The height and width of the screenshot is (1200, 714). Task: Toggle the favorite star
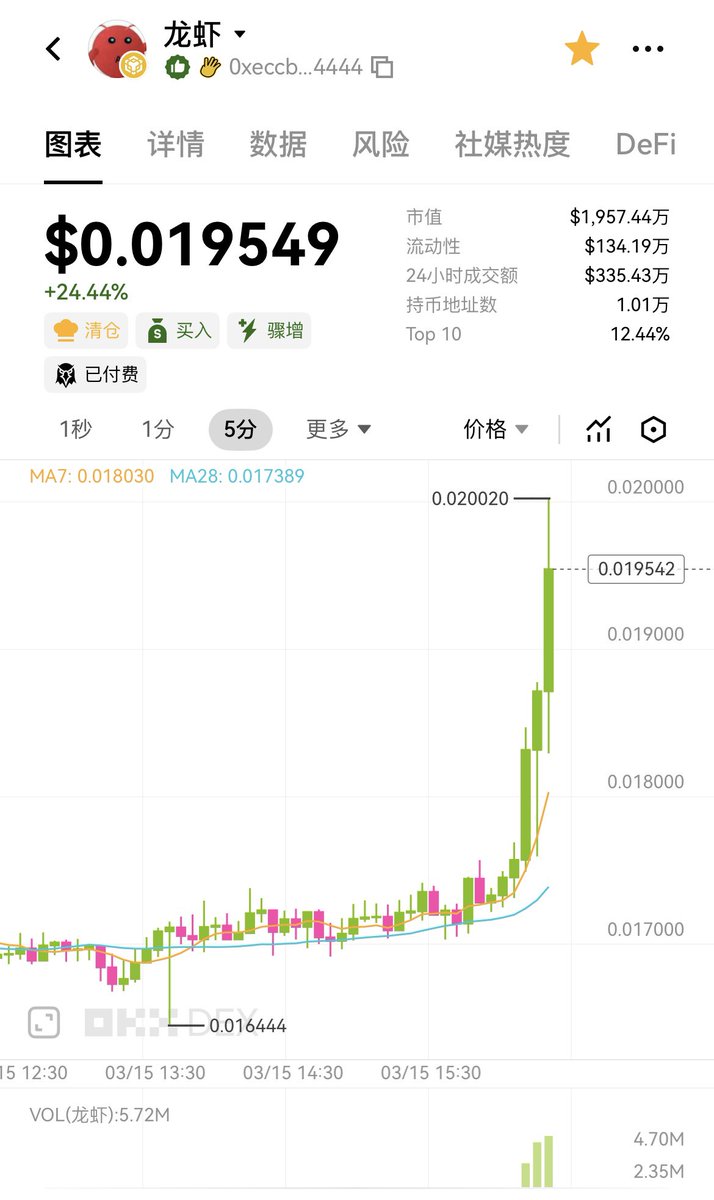[x=582, y=48]
